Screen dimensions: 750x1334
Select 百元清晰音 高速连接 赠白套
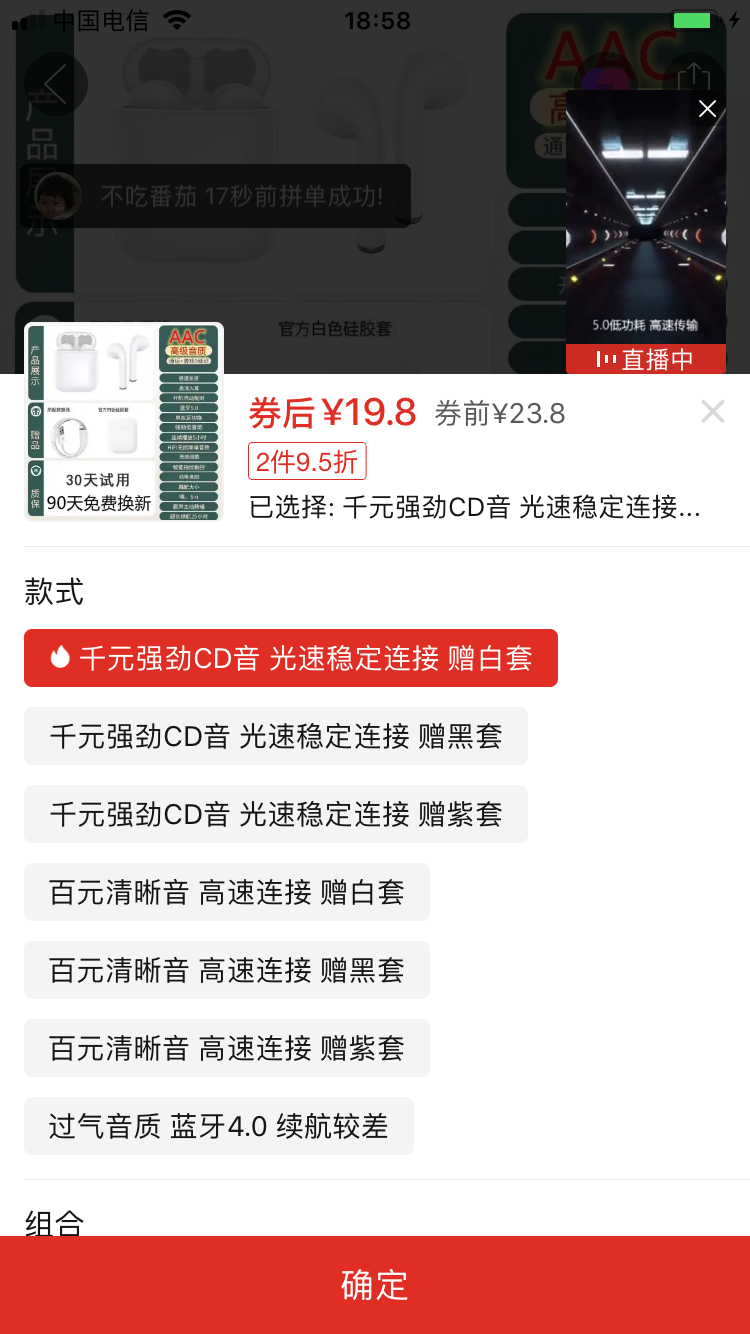226,892
